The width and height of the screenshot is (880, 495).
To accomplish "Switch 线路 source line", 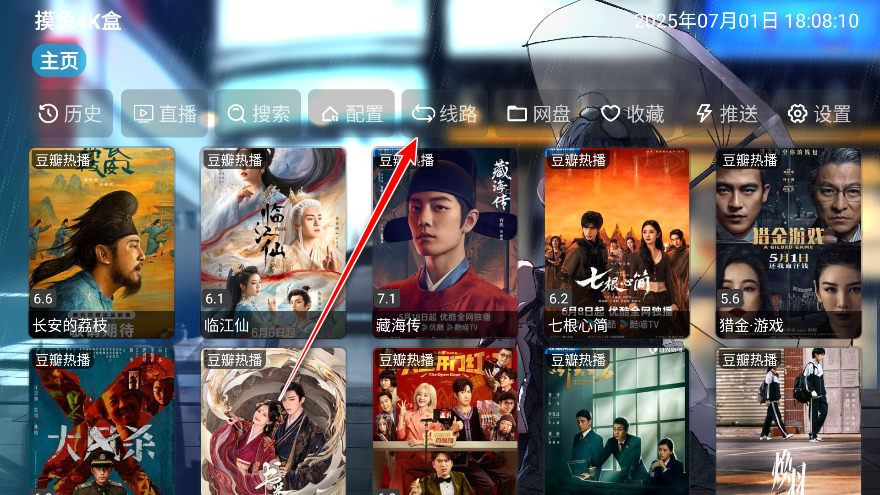I will point(445,114).
